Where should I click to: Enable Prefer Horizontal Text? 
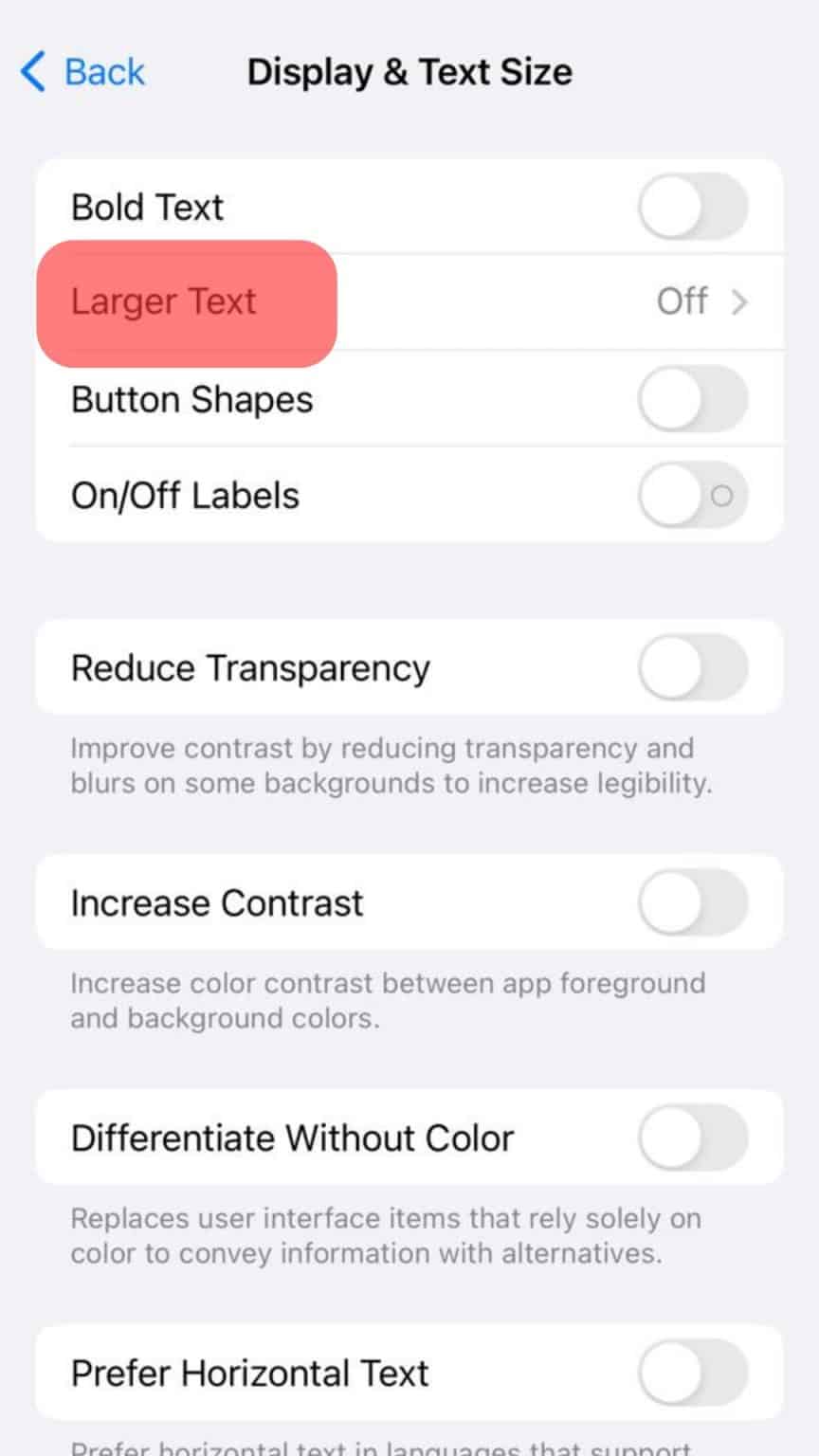(x=692, y=1372)
